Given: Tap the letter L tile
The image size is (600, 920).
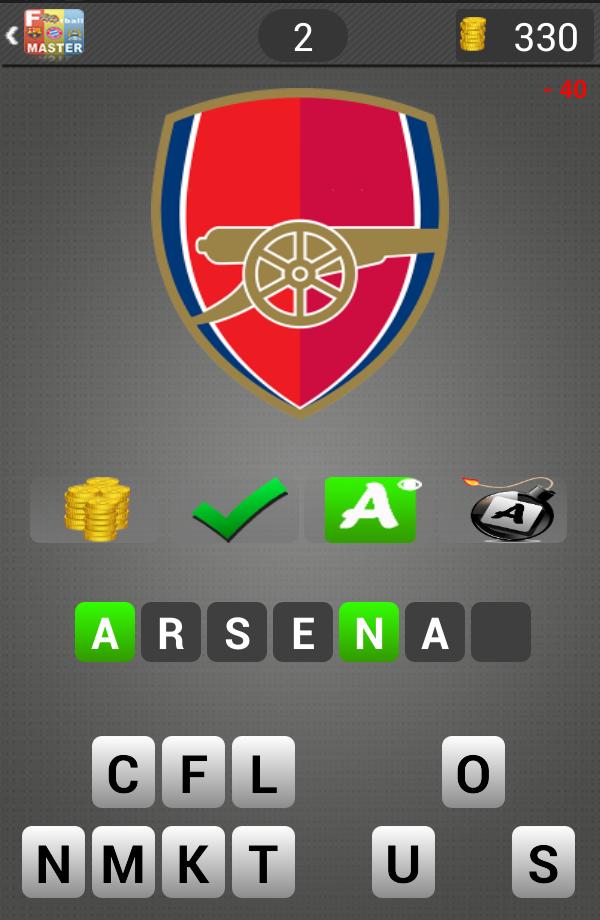Looking at the screenshot, I should (263, 772).
